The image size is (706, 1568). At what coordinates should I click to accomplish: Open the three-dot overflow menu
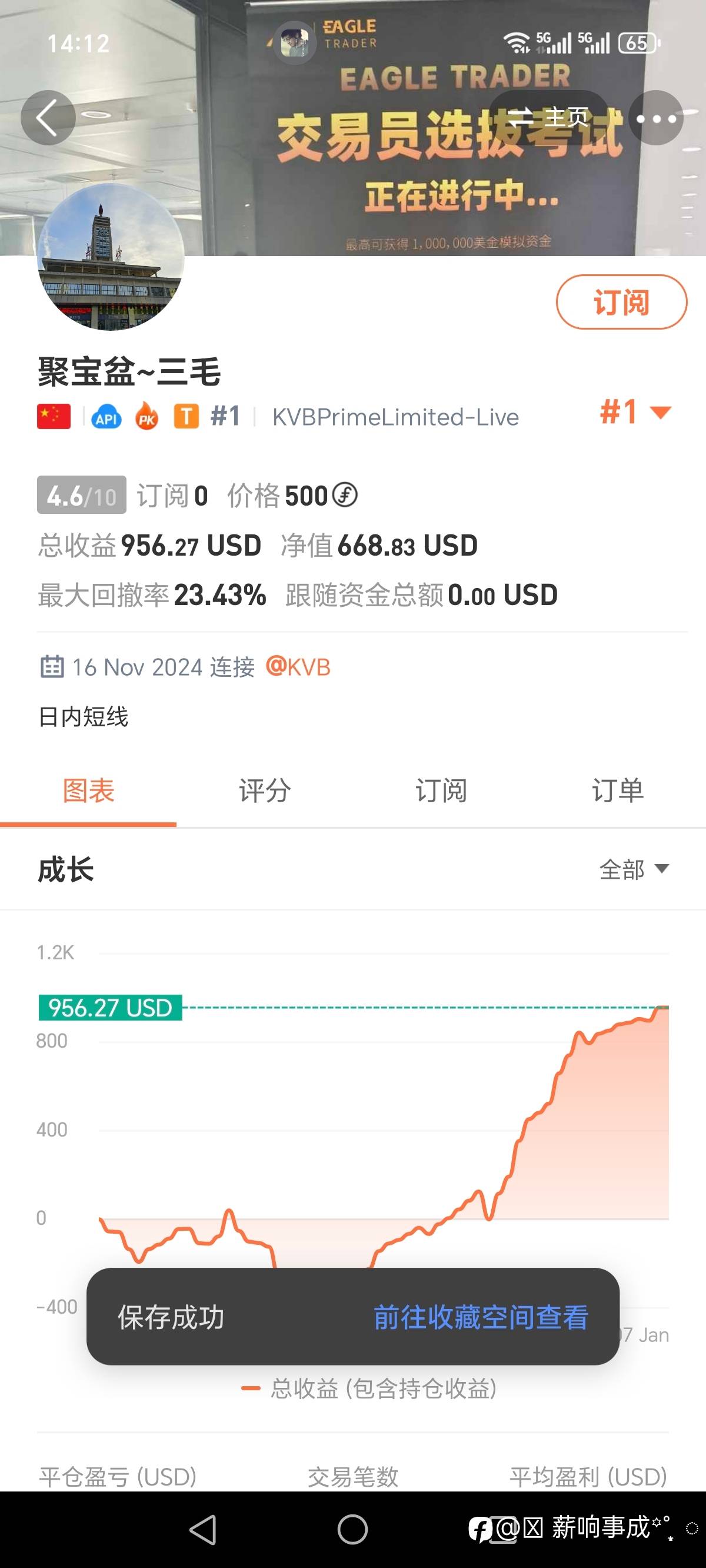tap(656, 118)
